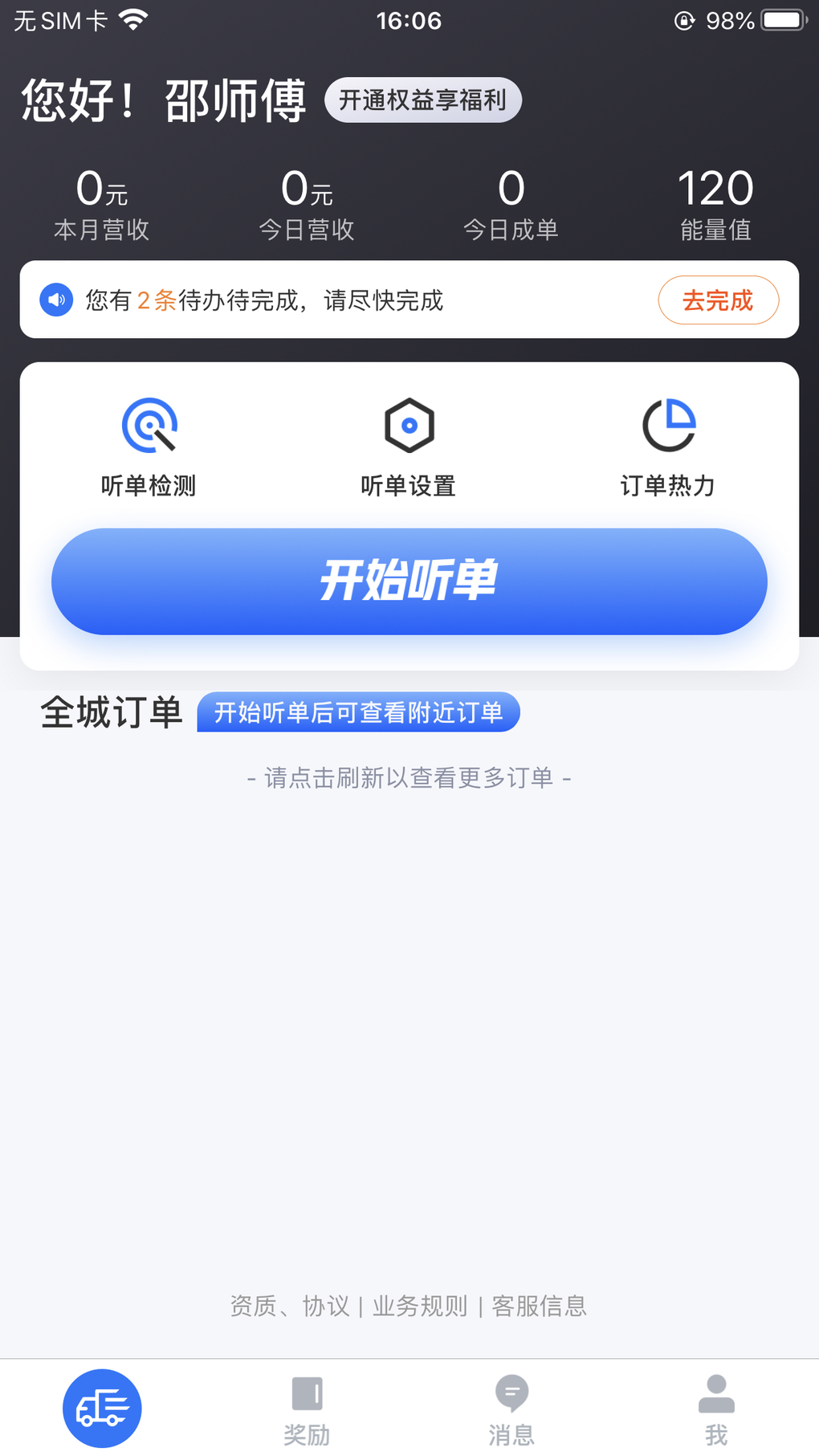Open 听单设置
The image size is (819, 1456).
tap(409, 447)
